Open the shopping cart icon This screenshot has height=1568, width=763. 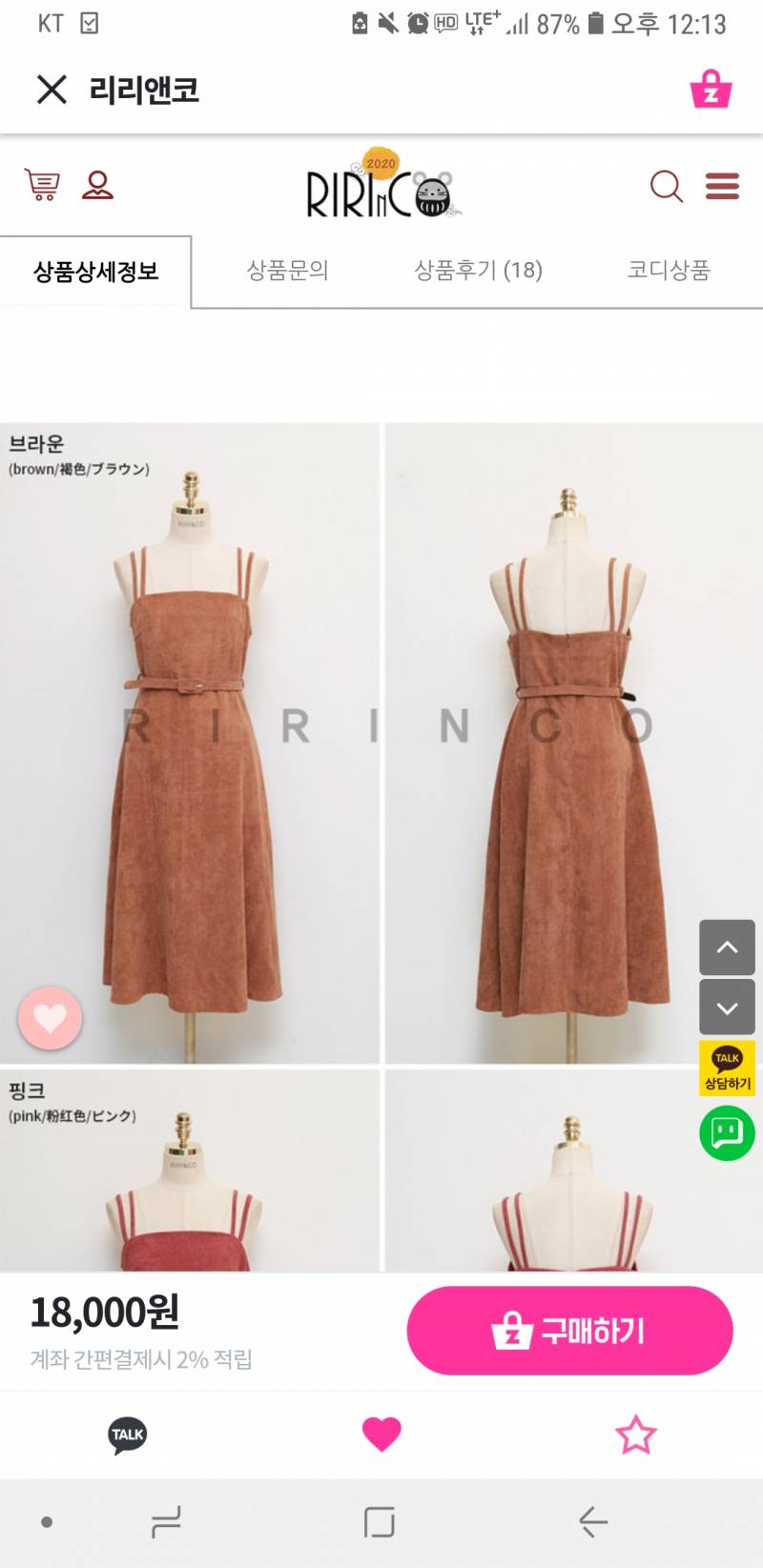click(41, 186)
